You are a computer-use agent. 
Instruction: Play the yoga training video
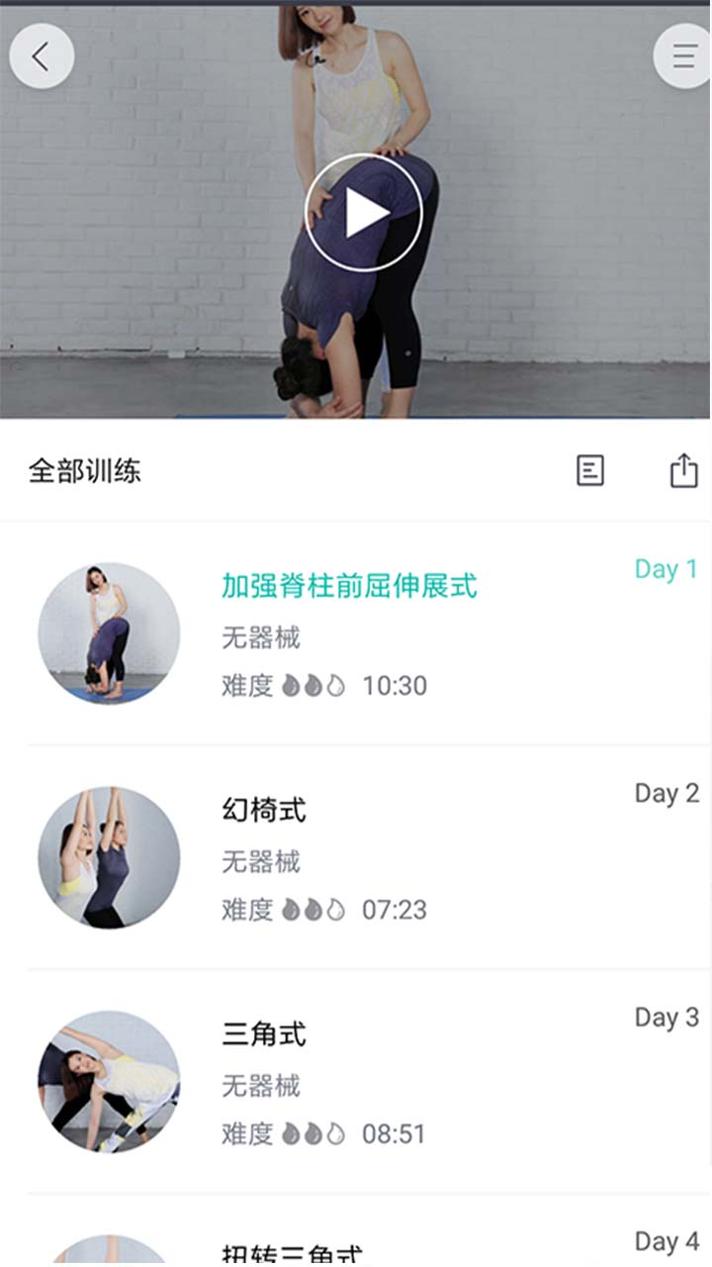click(364, 213)
